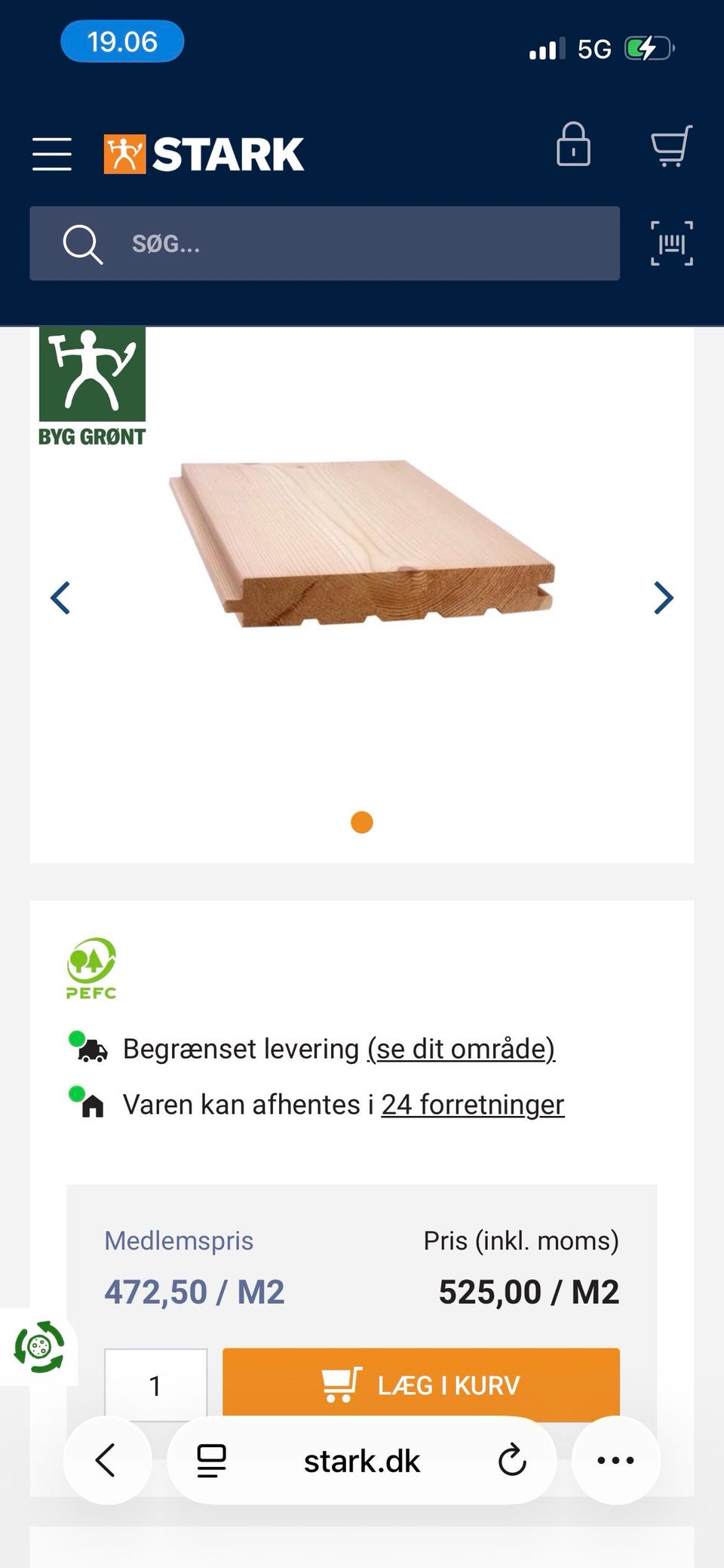This screenshot has width=724, height=1568.
Task: Click the stark.dk address bar
Action: (x=360, y=1459)
